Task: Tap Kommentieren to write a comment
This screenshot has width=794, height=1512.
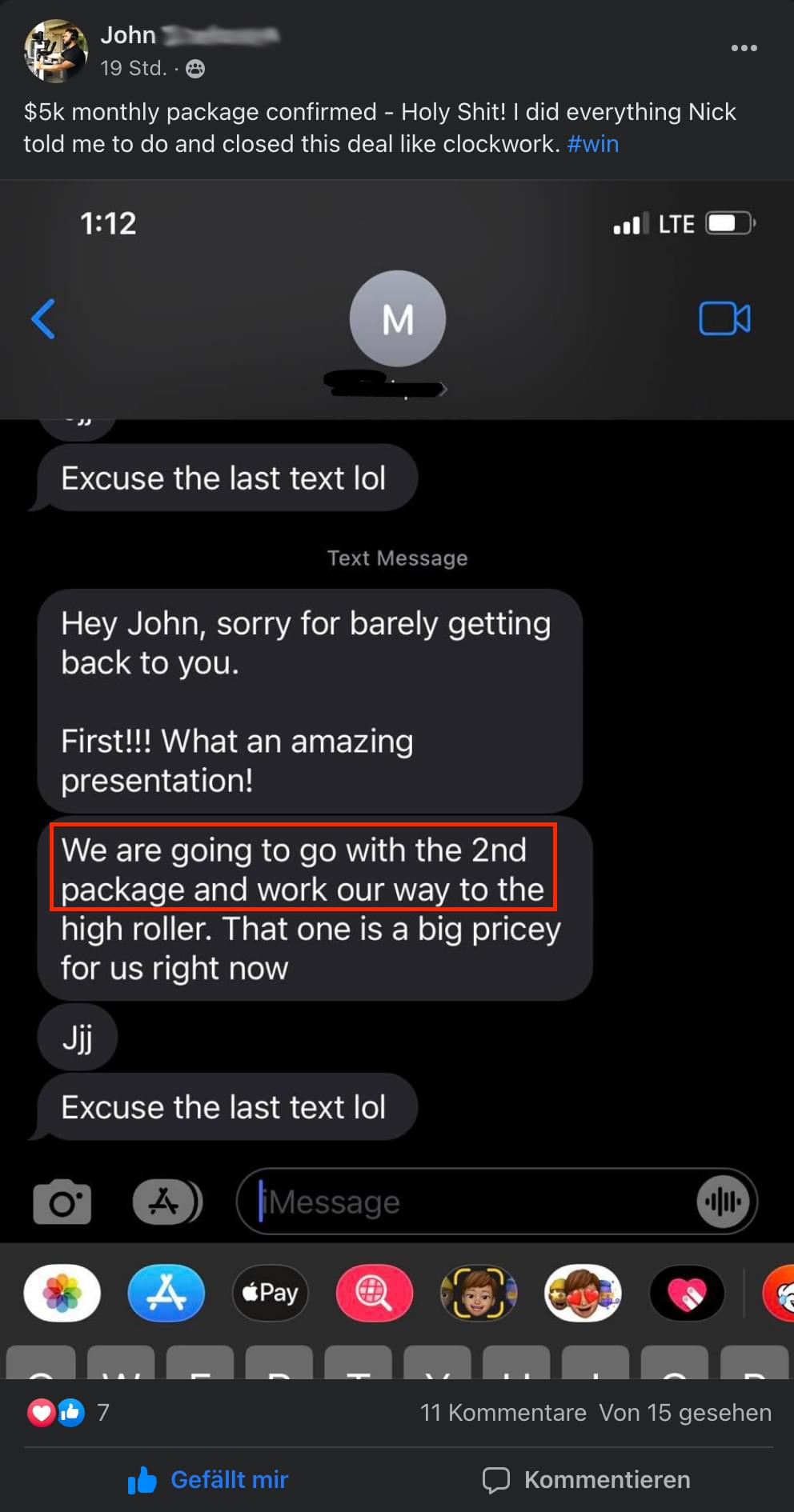Action: pos(587,1480)
